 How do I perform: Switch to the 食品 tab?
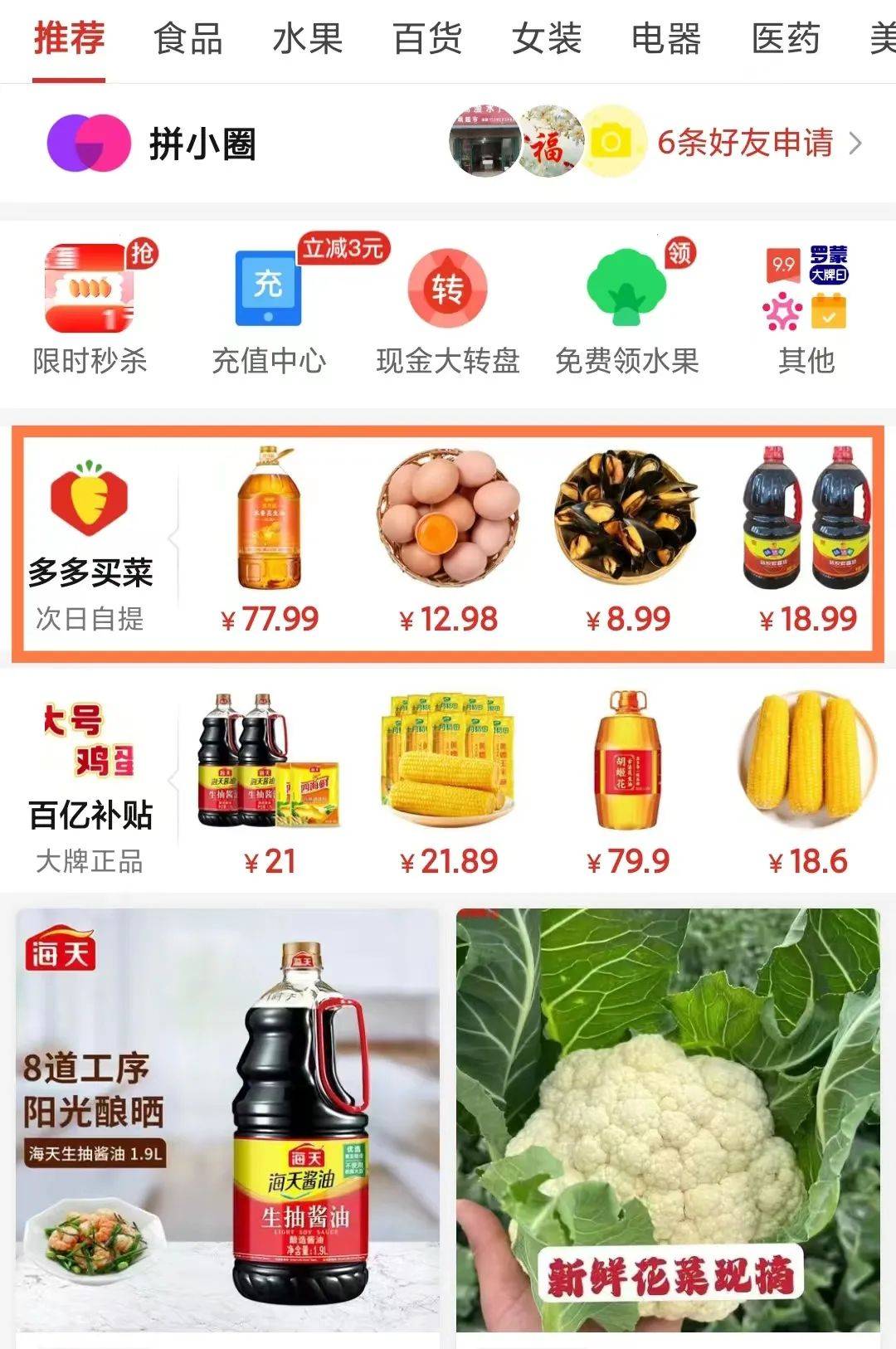pyautogui.click(x=187, y=39)
